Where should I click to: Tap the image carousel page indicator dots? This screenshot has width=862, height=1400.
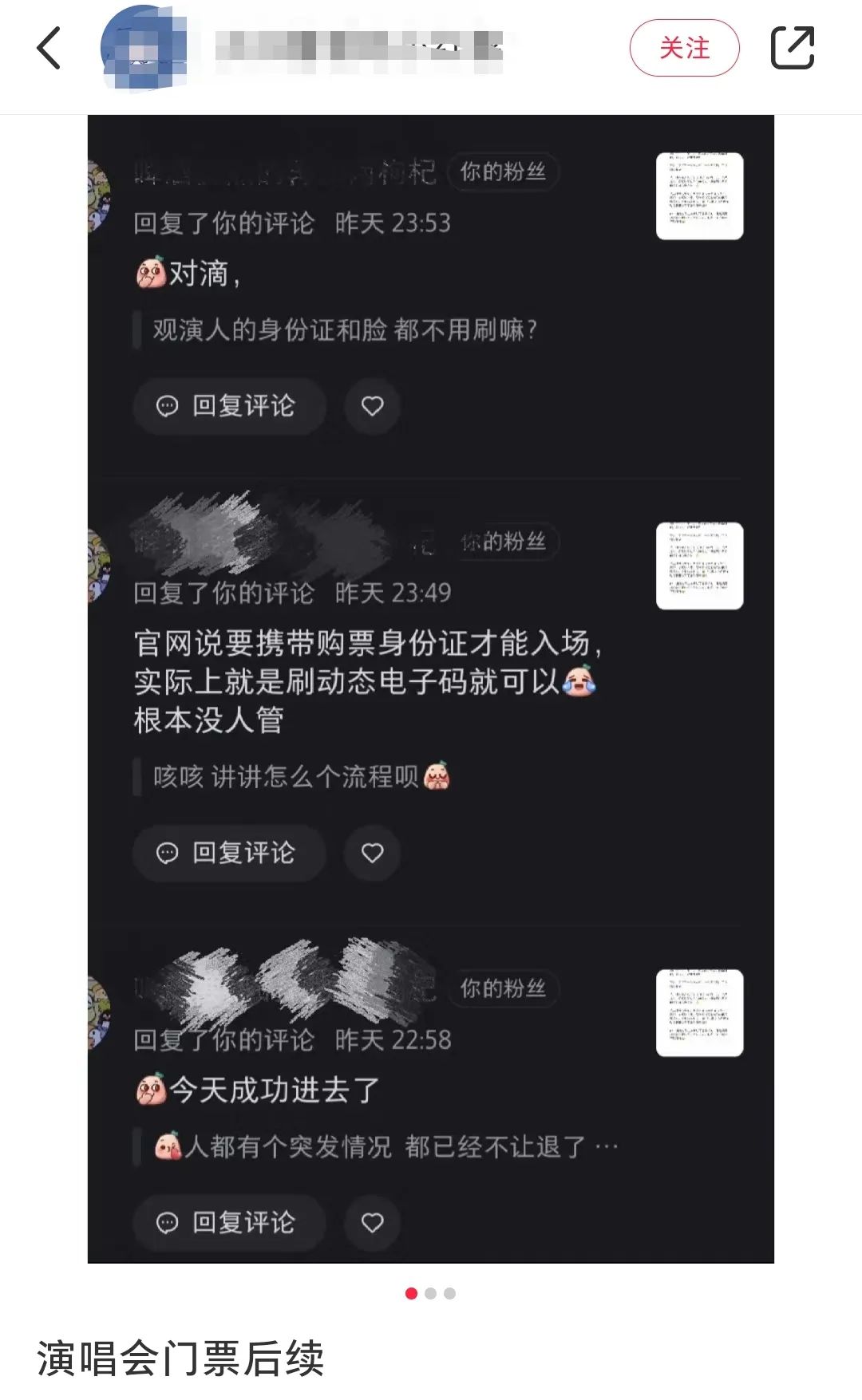(430, 1293)
